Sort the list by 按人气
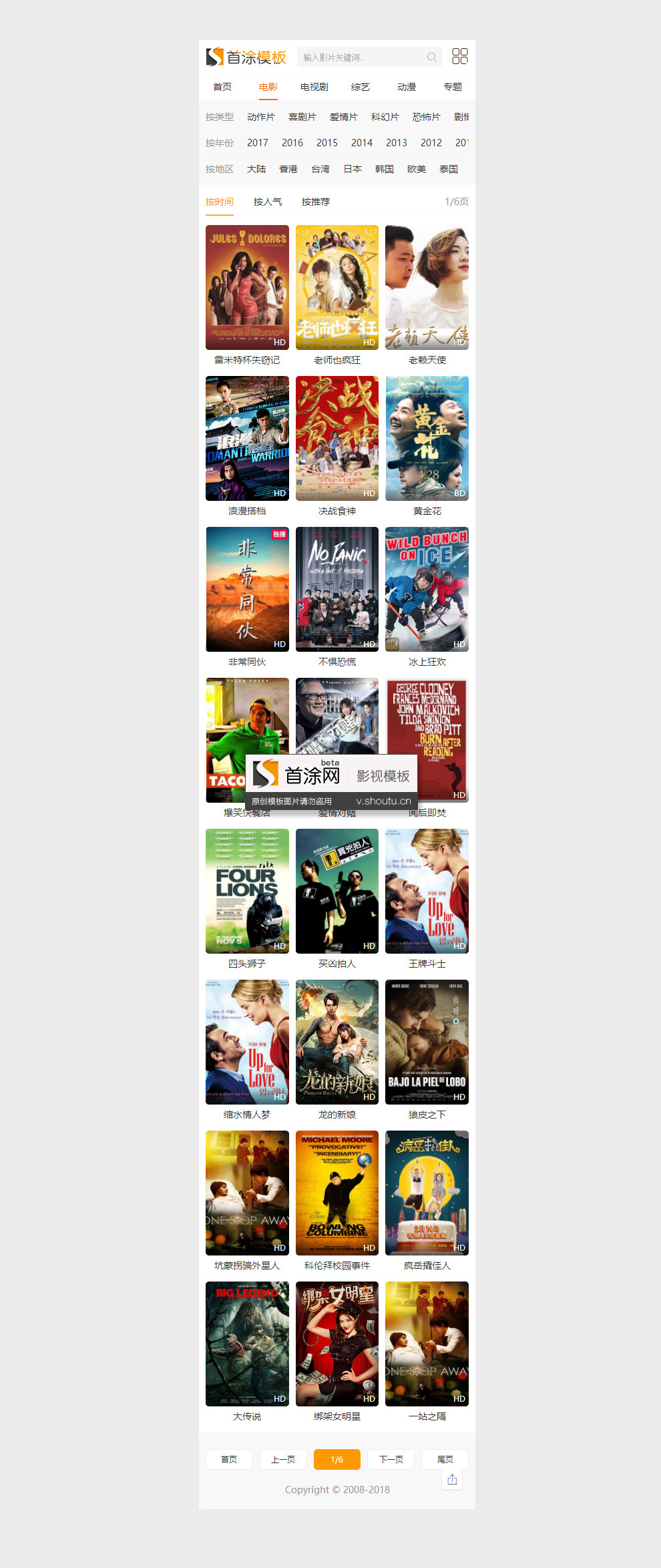The height and width of the screenshot is (1568, 661). coord(268,202)
